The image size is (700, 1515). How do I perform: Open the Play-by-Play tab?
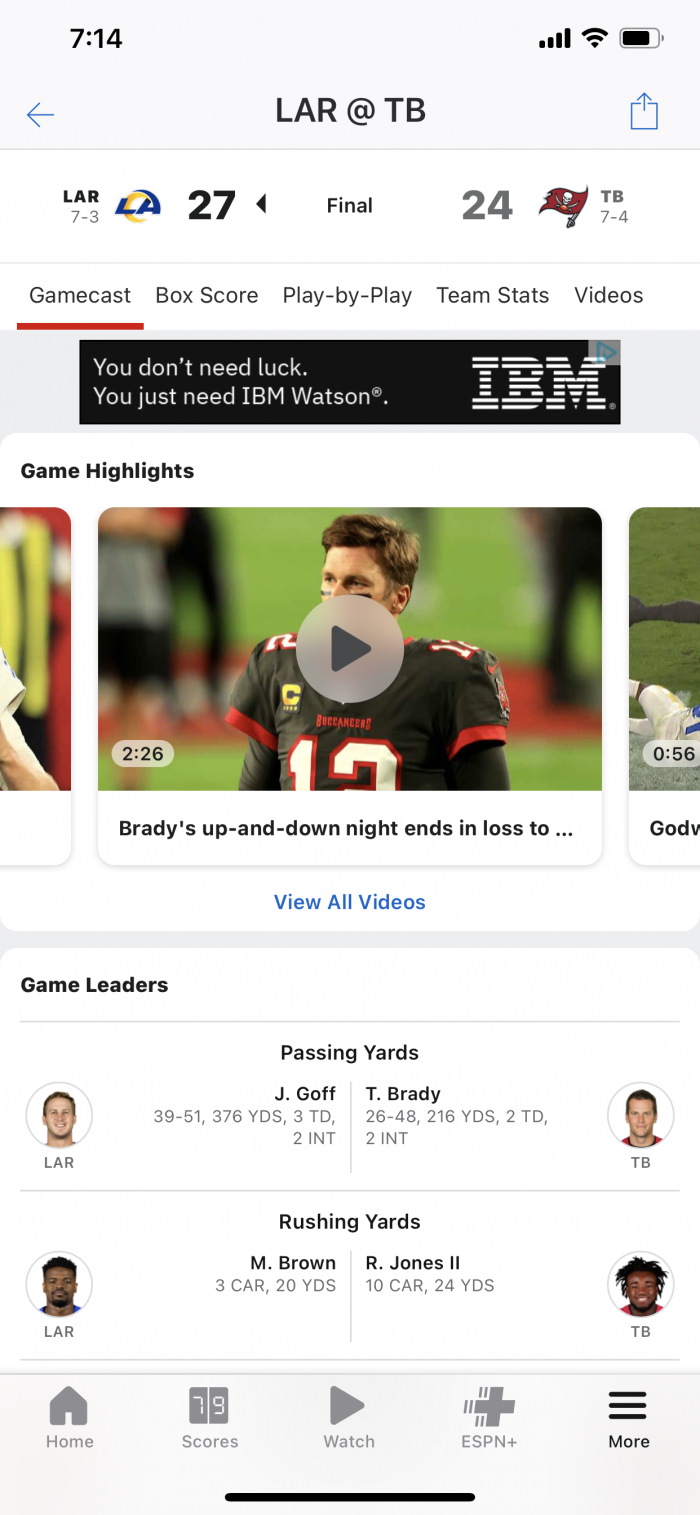[x=347, y=296]
